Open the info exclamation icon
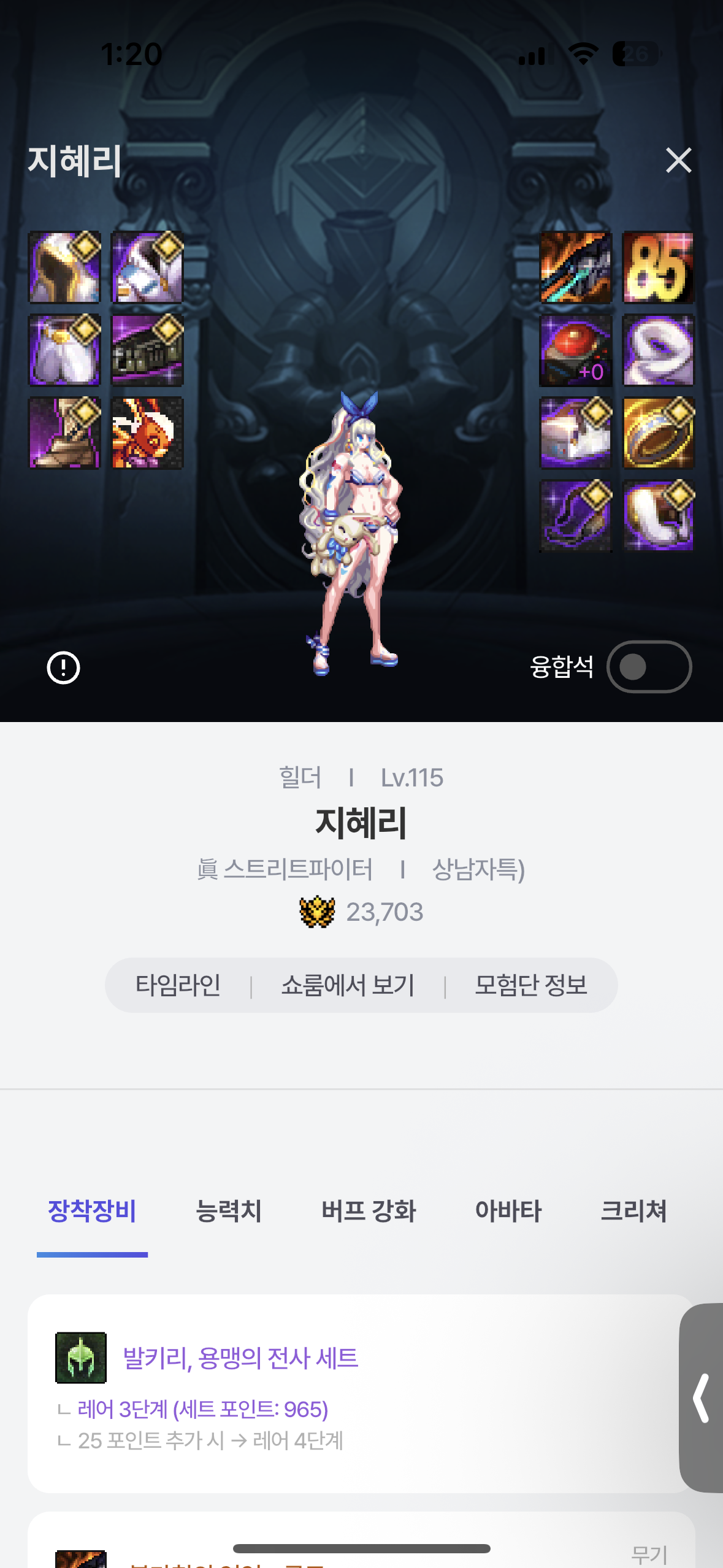The image size is (723, 1568). pyautogui.click(x=64, y=667)
